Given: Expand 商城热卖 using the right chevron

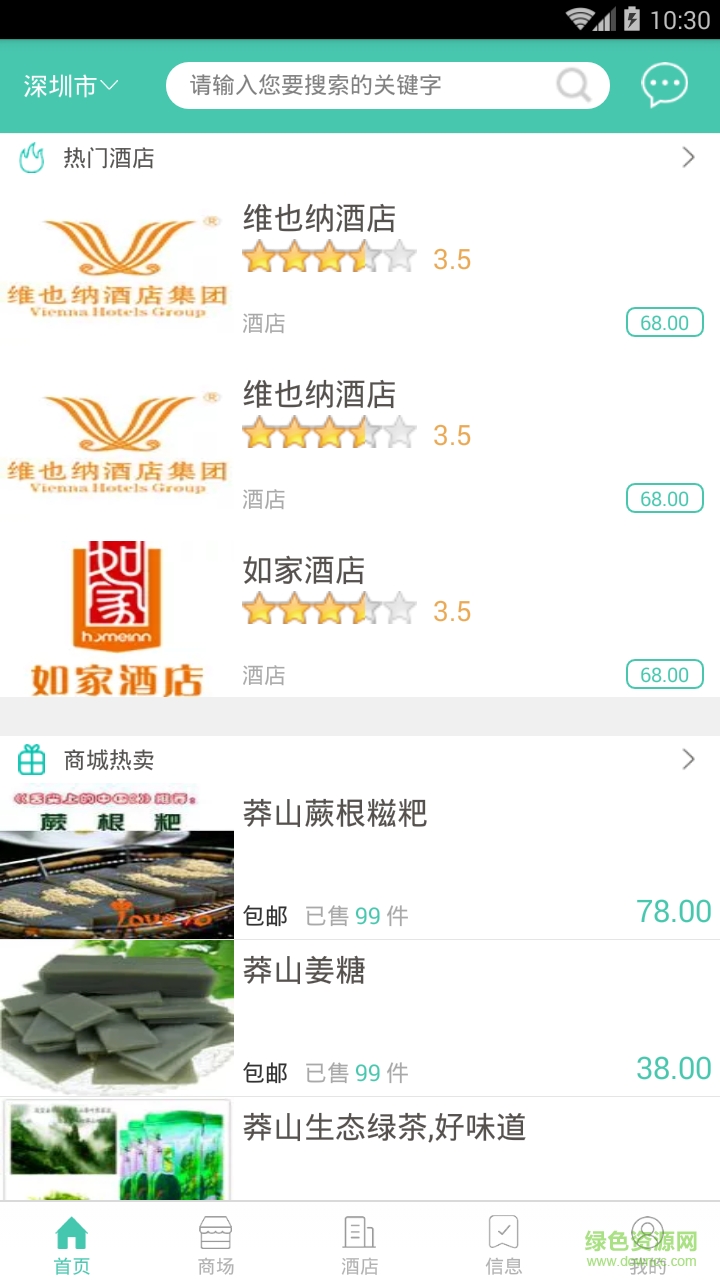Looking at the screenshot, I should pyautogui.click(x=688, y=760).
